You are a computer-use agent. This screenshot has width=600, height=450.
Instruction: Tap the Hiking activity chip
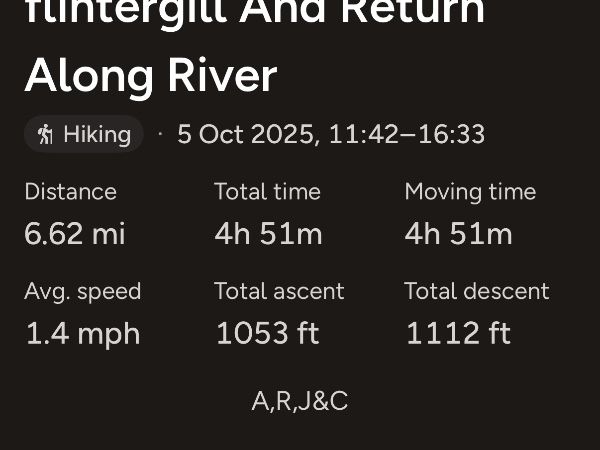point(84,135)
